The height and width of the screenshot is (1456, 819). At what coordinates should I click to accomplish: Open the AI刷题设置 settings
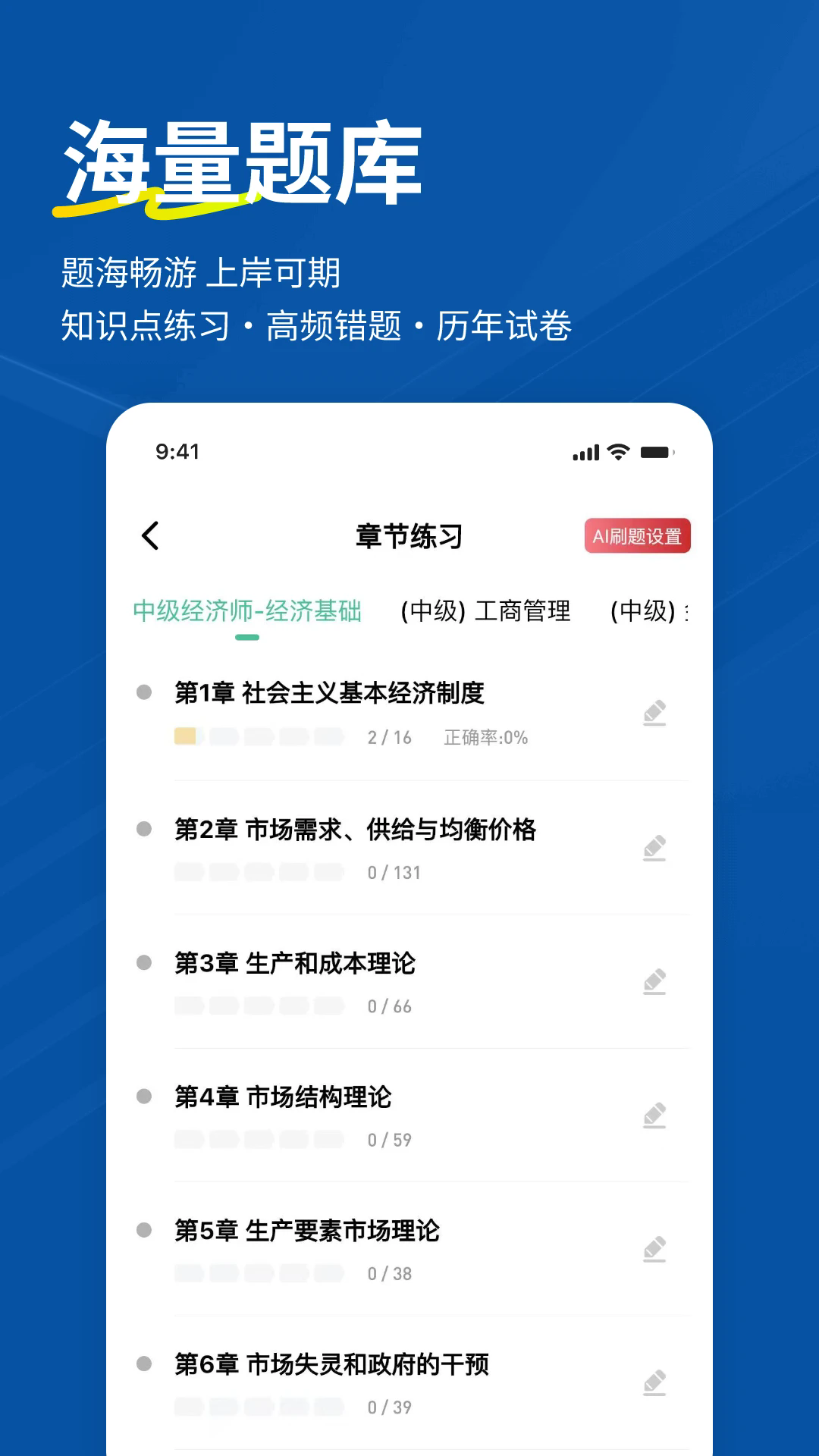point(639,535)
